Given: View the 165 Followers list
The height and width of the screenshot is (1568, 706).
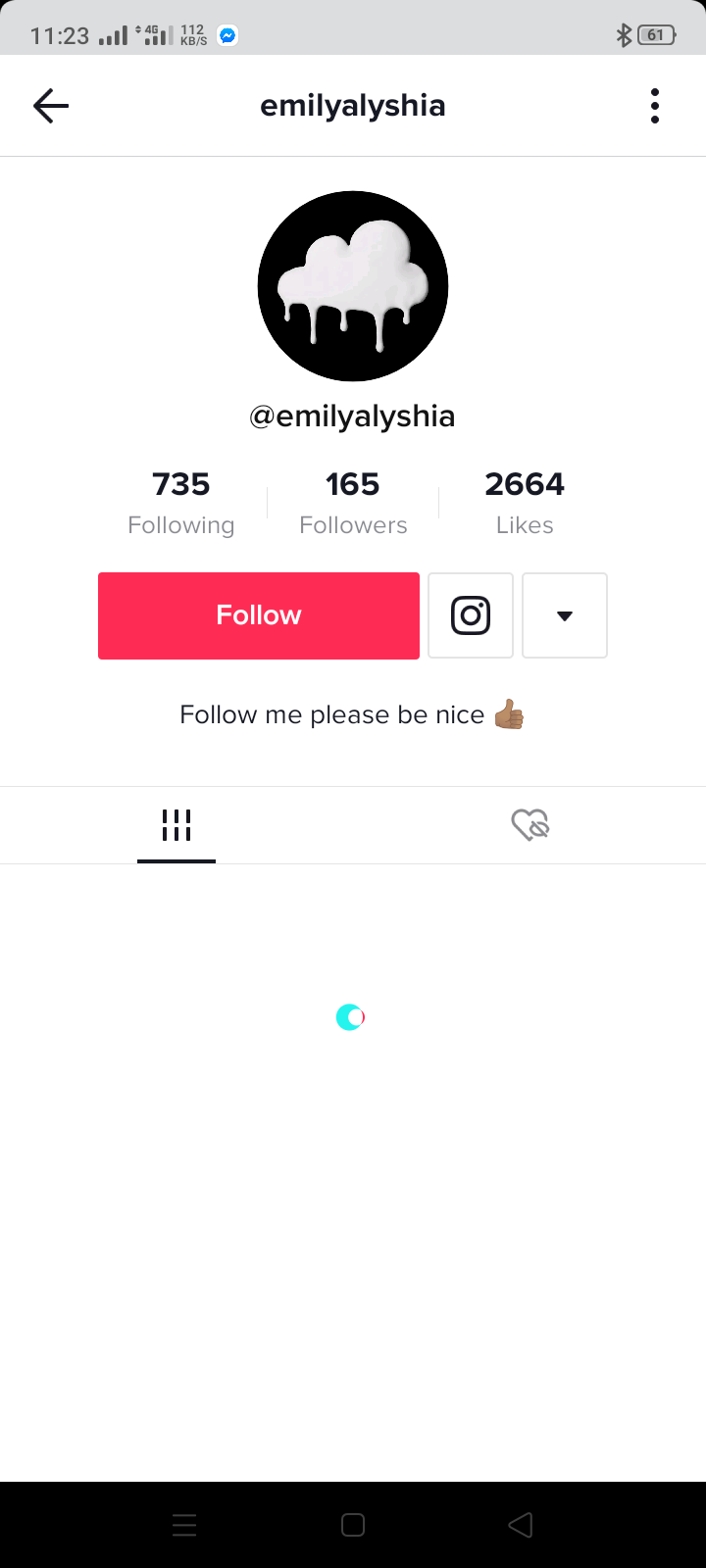Looking at the screenshot, I should point(353,504).
